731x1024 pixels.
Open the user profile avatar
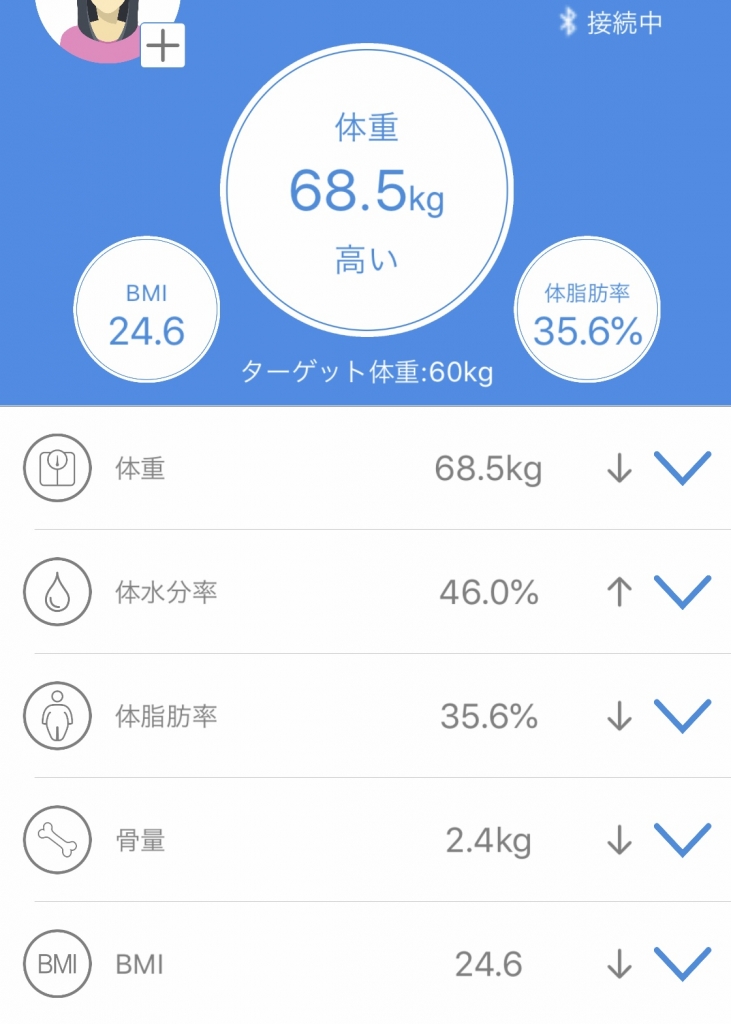pos(103,24)
